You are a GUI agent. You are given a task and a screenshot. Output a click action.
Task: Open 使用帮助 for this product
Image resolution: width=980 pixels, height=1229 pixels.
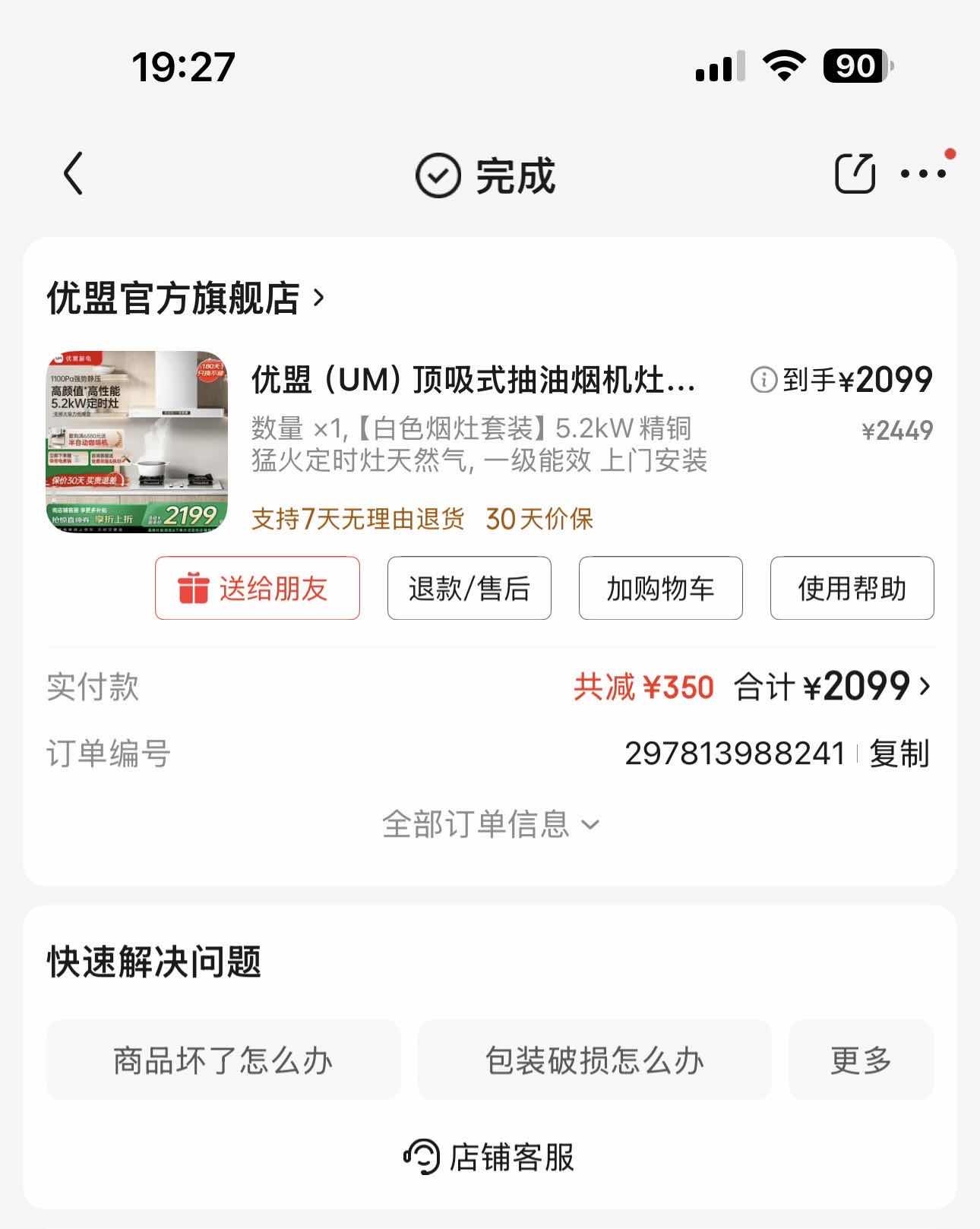point(852,588)
